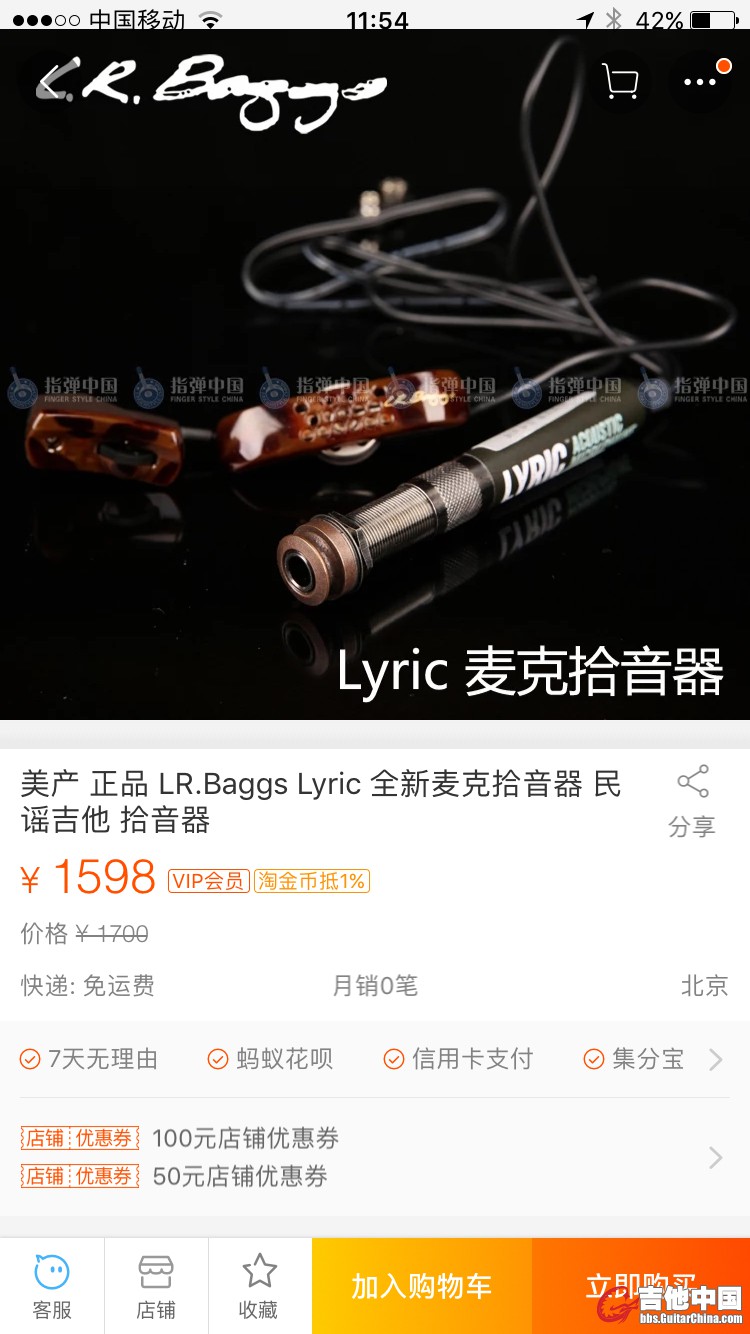Viewport: 750px width, 1334px height.
Task: Expand the service guarantees row with 7天无理由
Action: tap(715, 1059)
